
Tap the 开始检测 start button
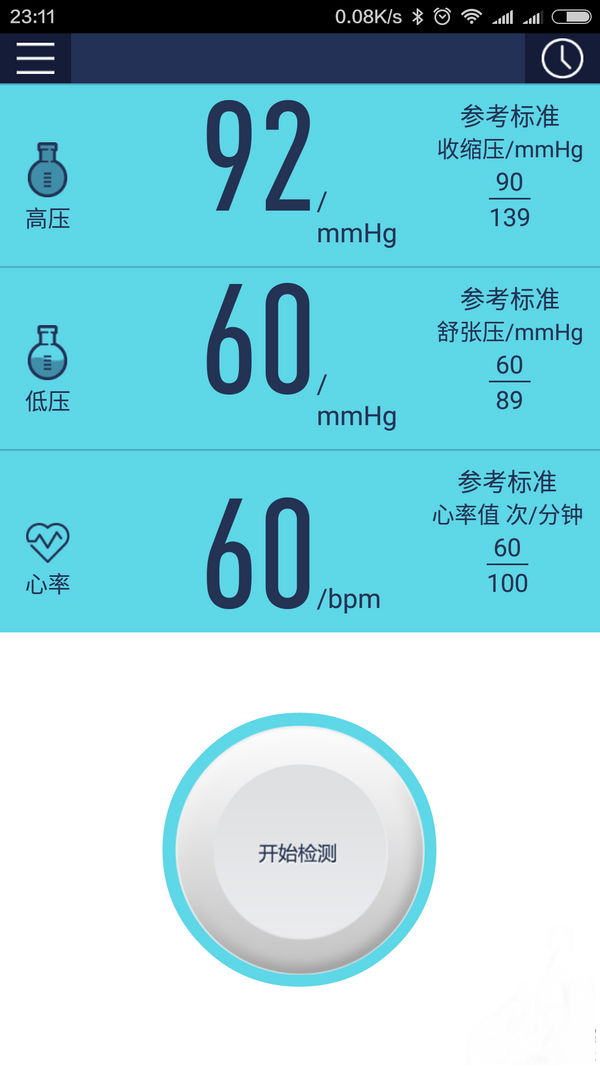[299, 852]
